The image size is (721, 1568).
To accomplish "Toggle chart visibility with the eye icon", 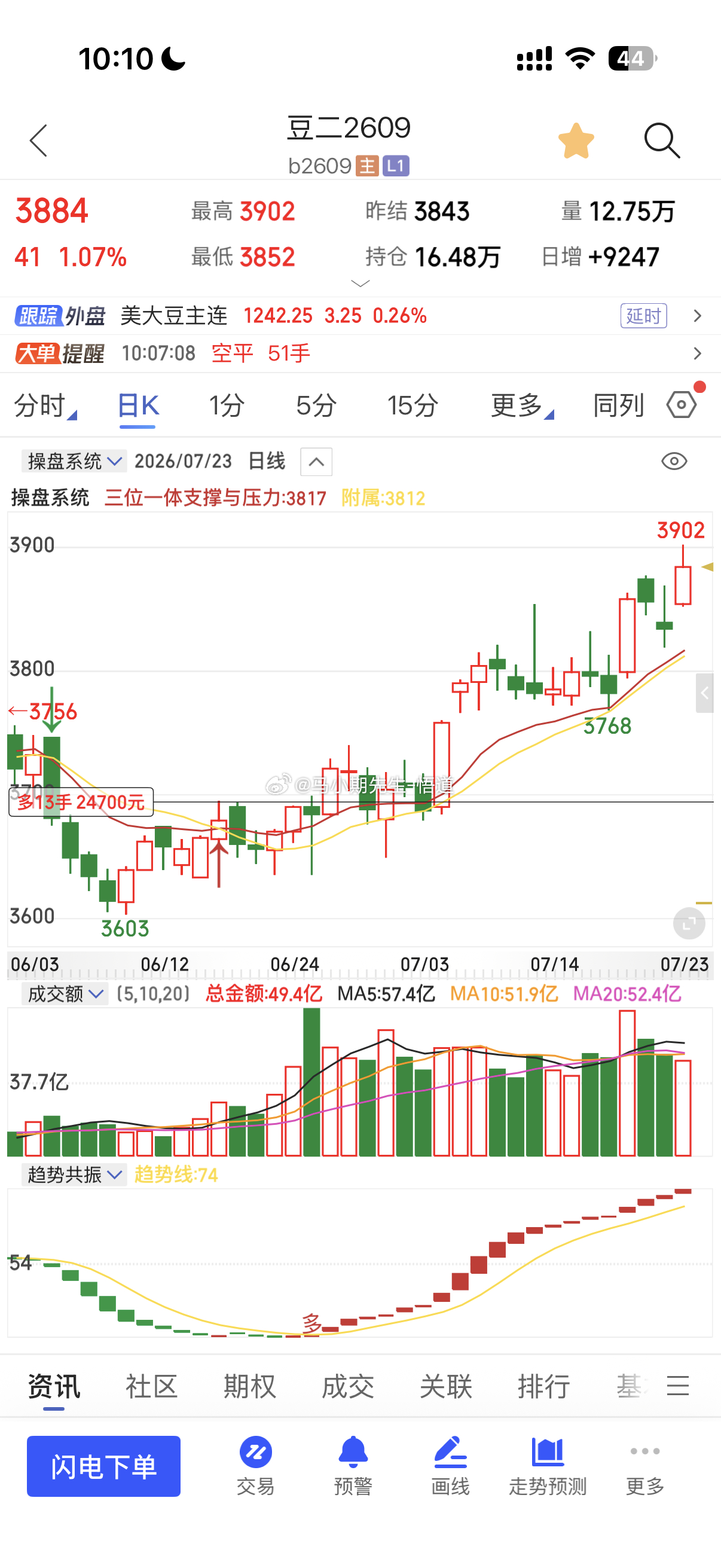I will pos(674,461).
